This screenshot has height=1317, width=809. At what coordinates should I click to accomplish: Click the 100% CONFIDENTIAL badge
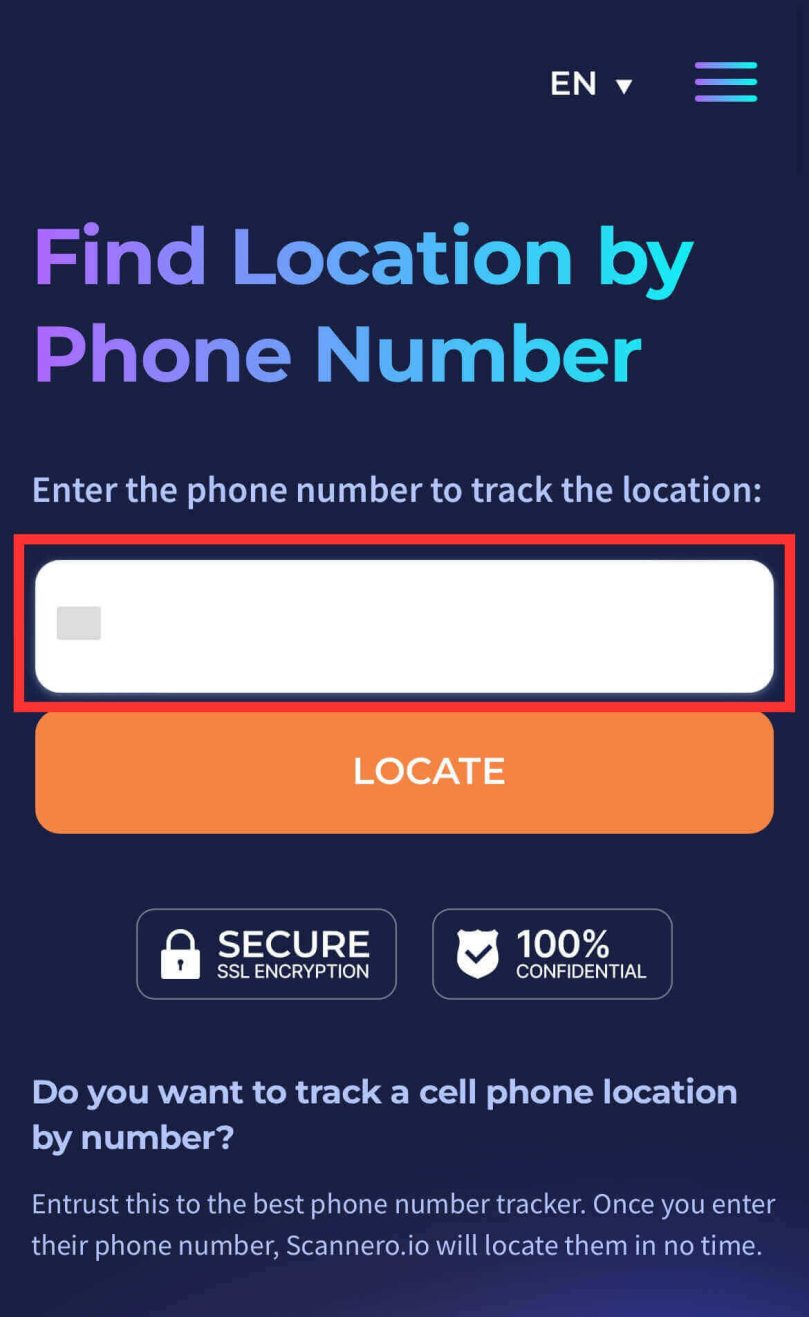(551, 953)
